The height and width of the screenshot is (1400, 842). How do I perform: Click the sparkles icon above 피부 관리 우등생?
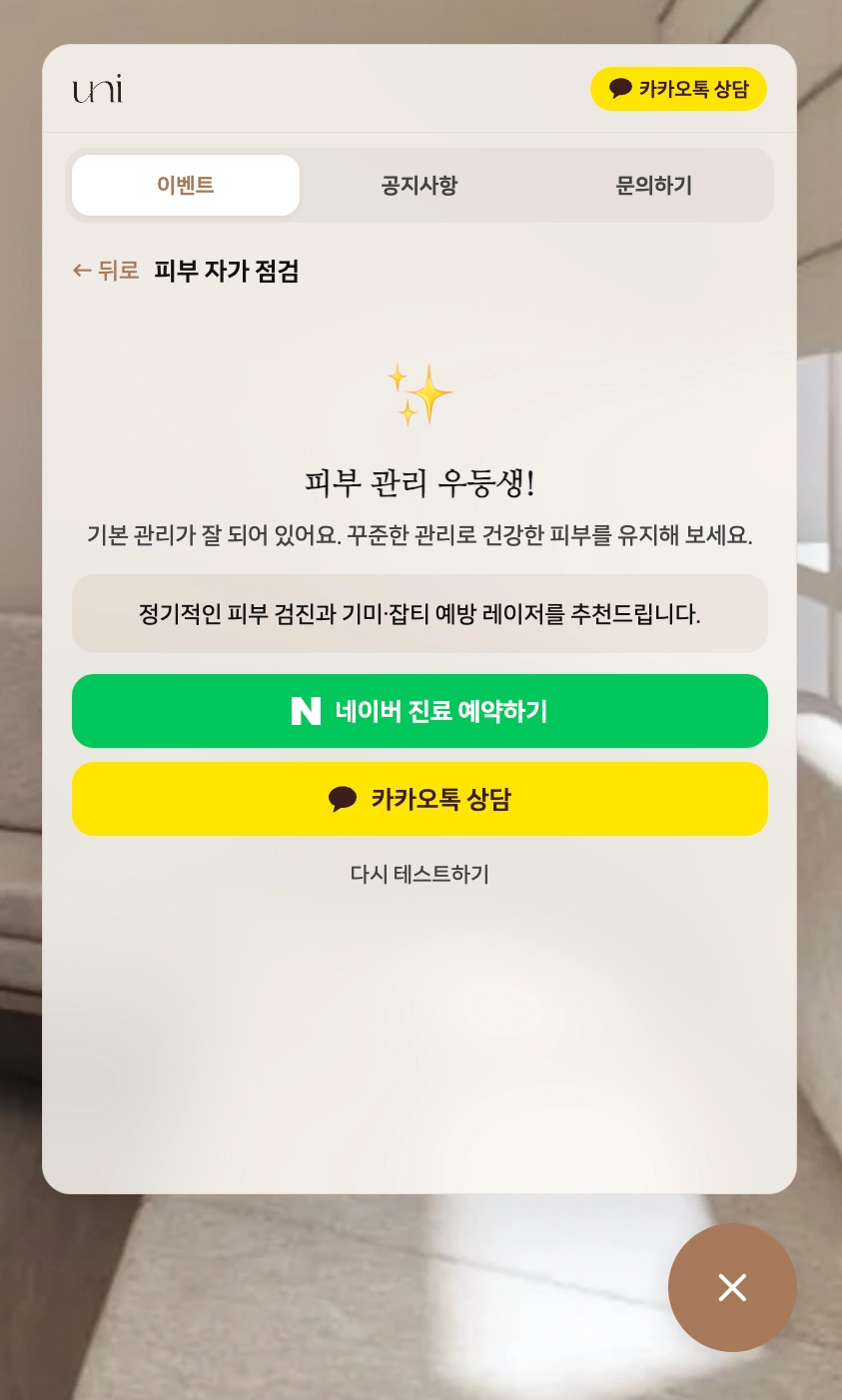pos(420,393)
